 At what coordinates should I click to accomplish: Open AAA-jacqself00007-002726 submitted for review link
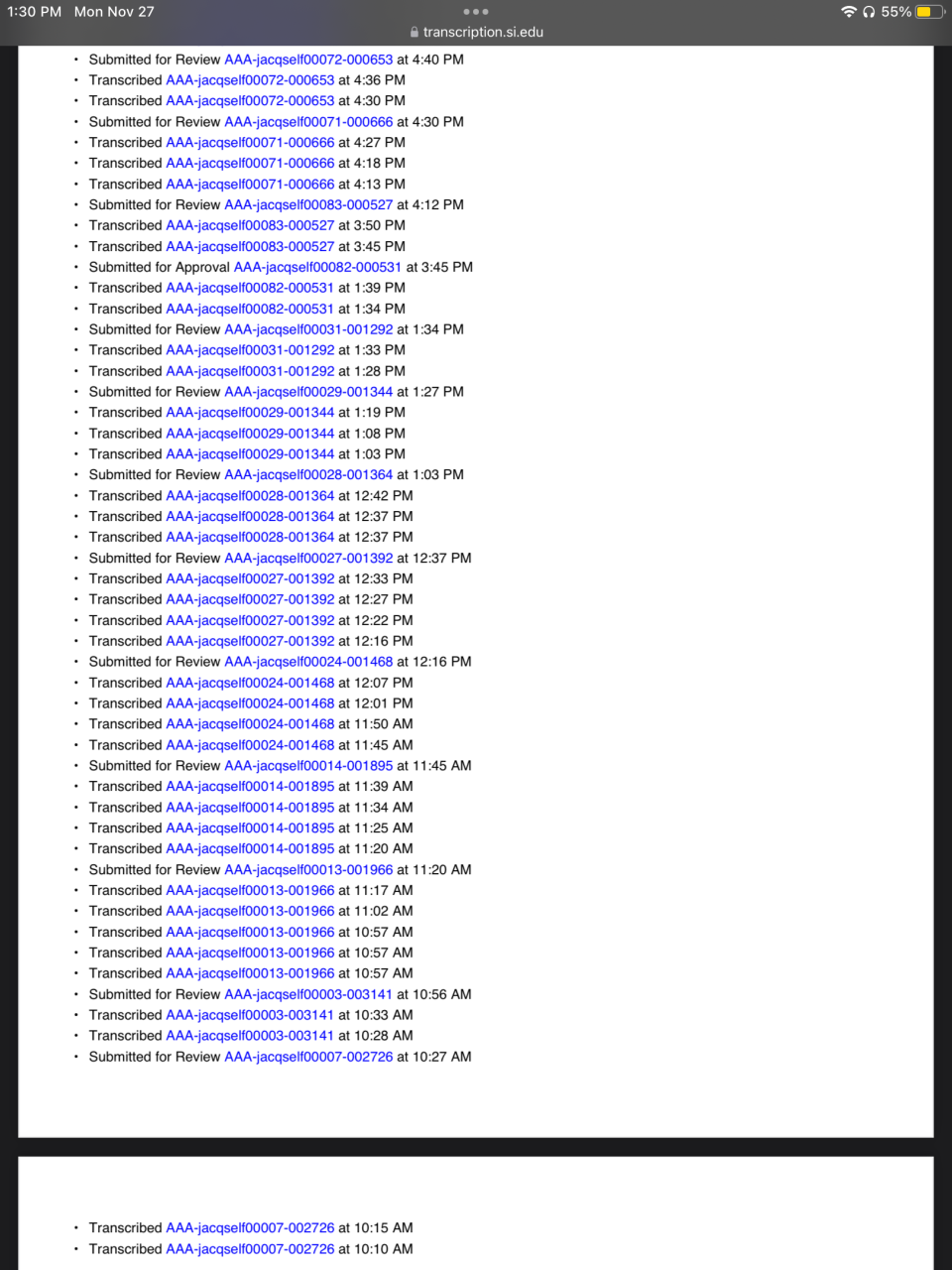tap(308, 1057)
